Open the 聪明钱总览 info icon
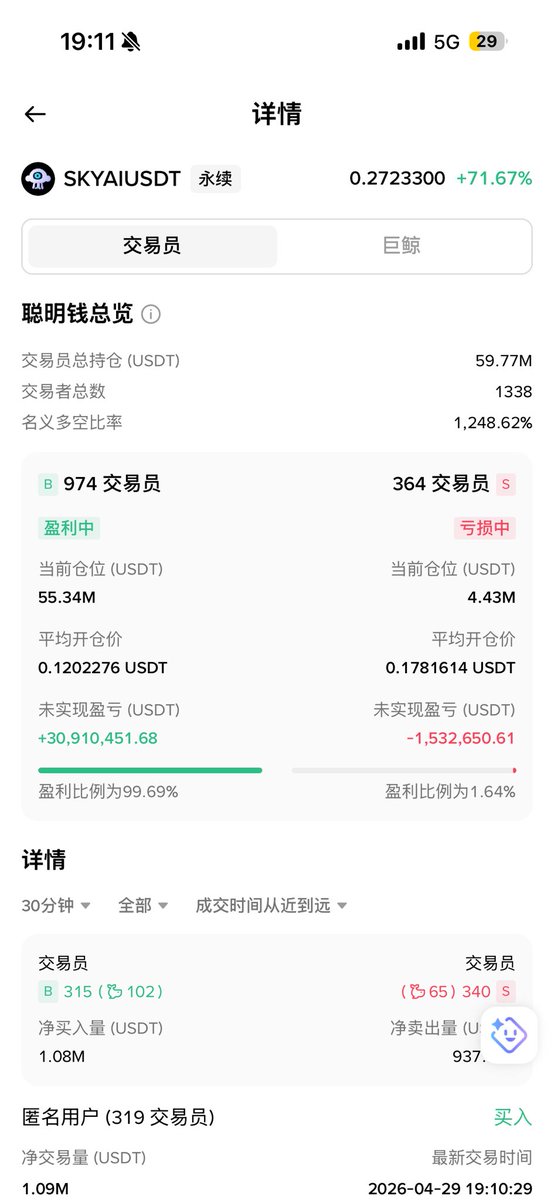This screenshot has width=554, height=1200. [x=151, y=315]
